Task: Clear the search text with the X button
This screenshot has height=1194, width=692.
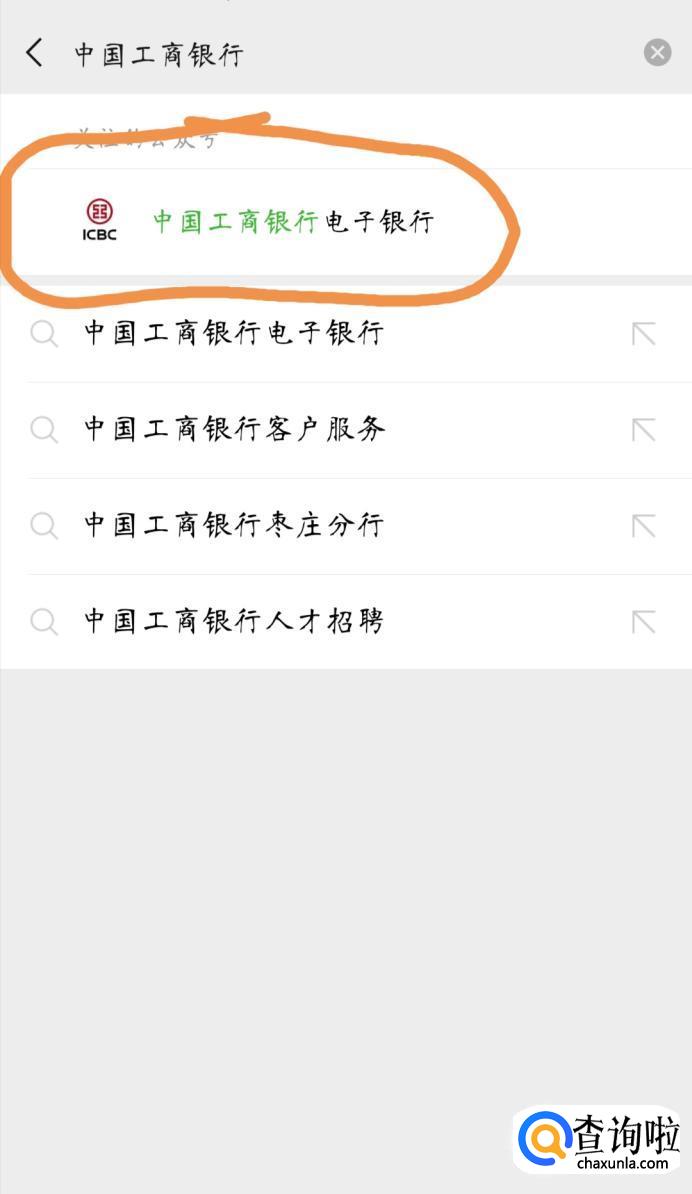Action: coord(658,53)
